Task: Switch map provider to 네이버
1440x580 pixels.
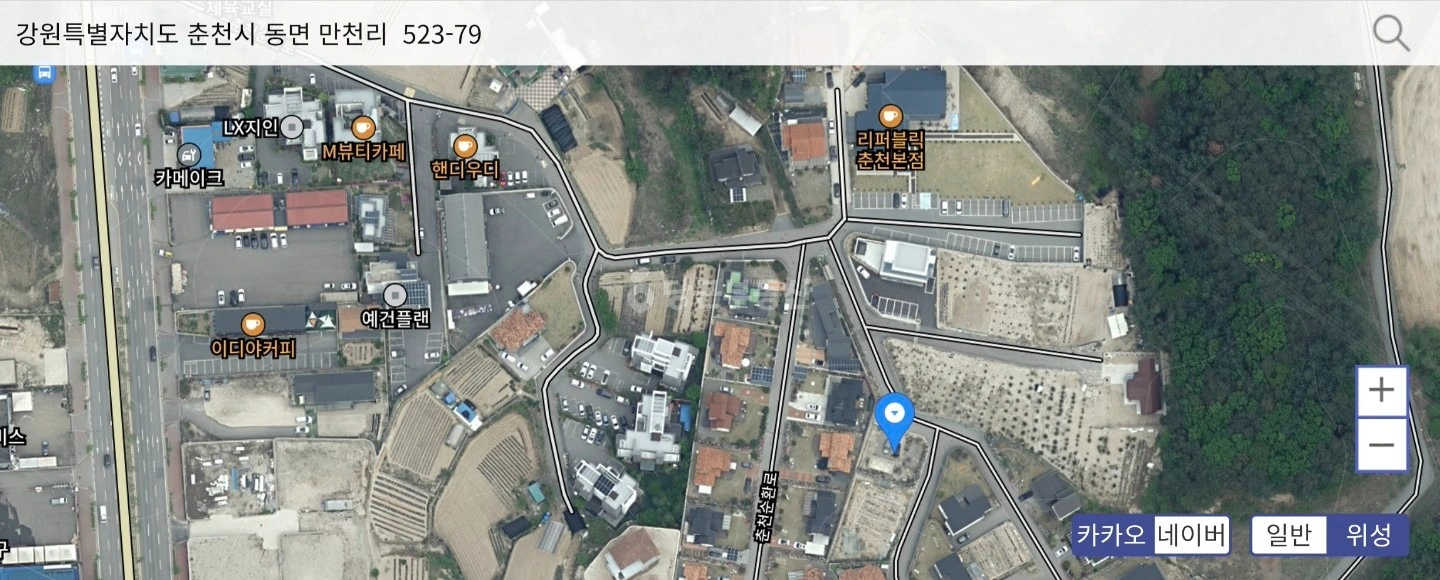Action: click(1191, 536)
